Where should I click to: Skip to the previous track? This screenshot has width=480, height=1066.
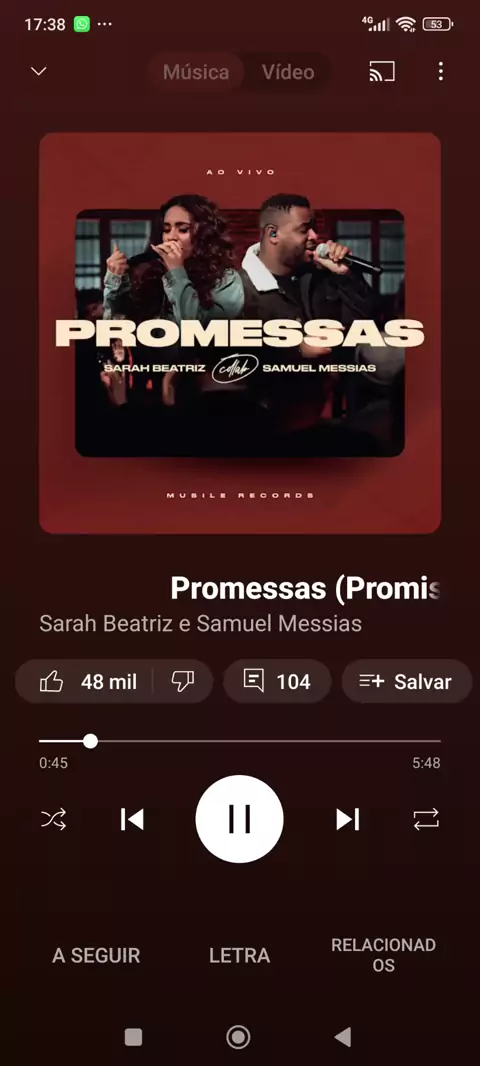pos(132,819)
